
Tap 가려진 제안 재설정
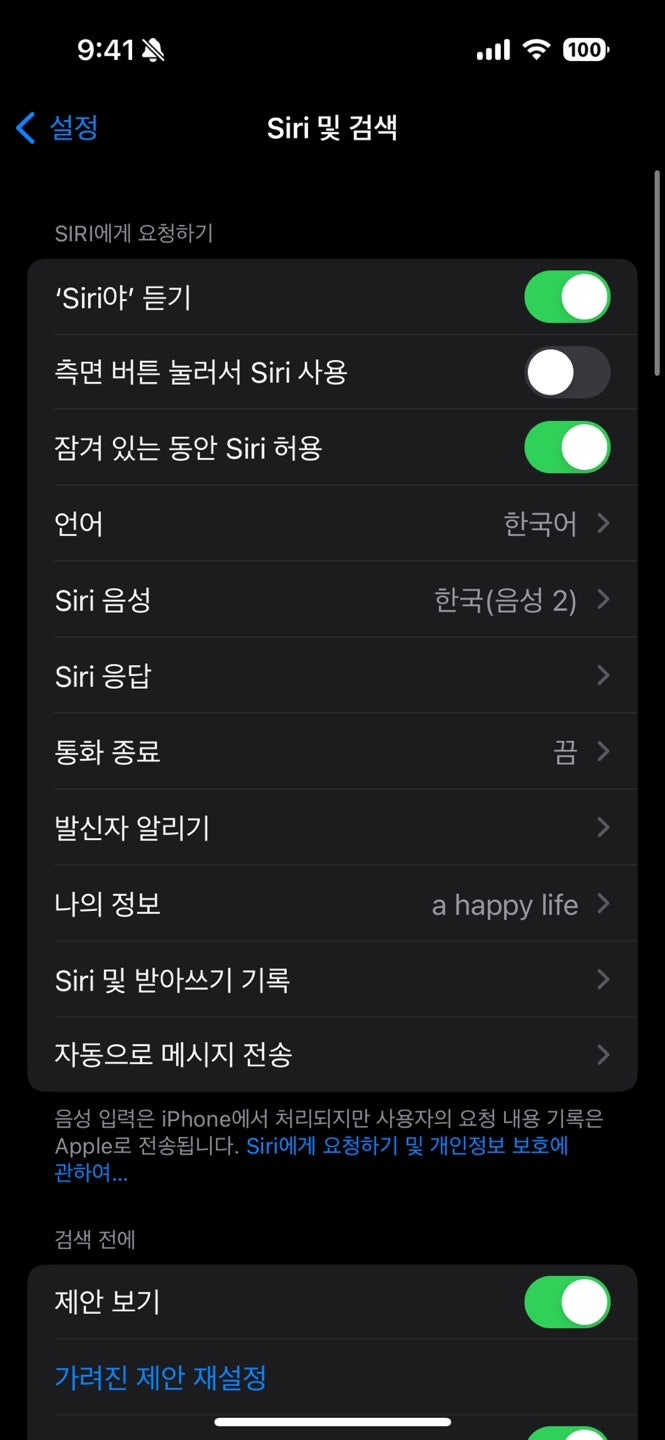click(160, 1378)
